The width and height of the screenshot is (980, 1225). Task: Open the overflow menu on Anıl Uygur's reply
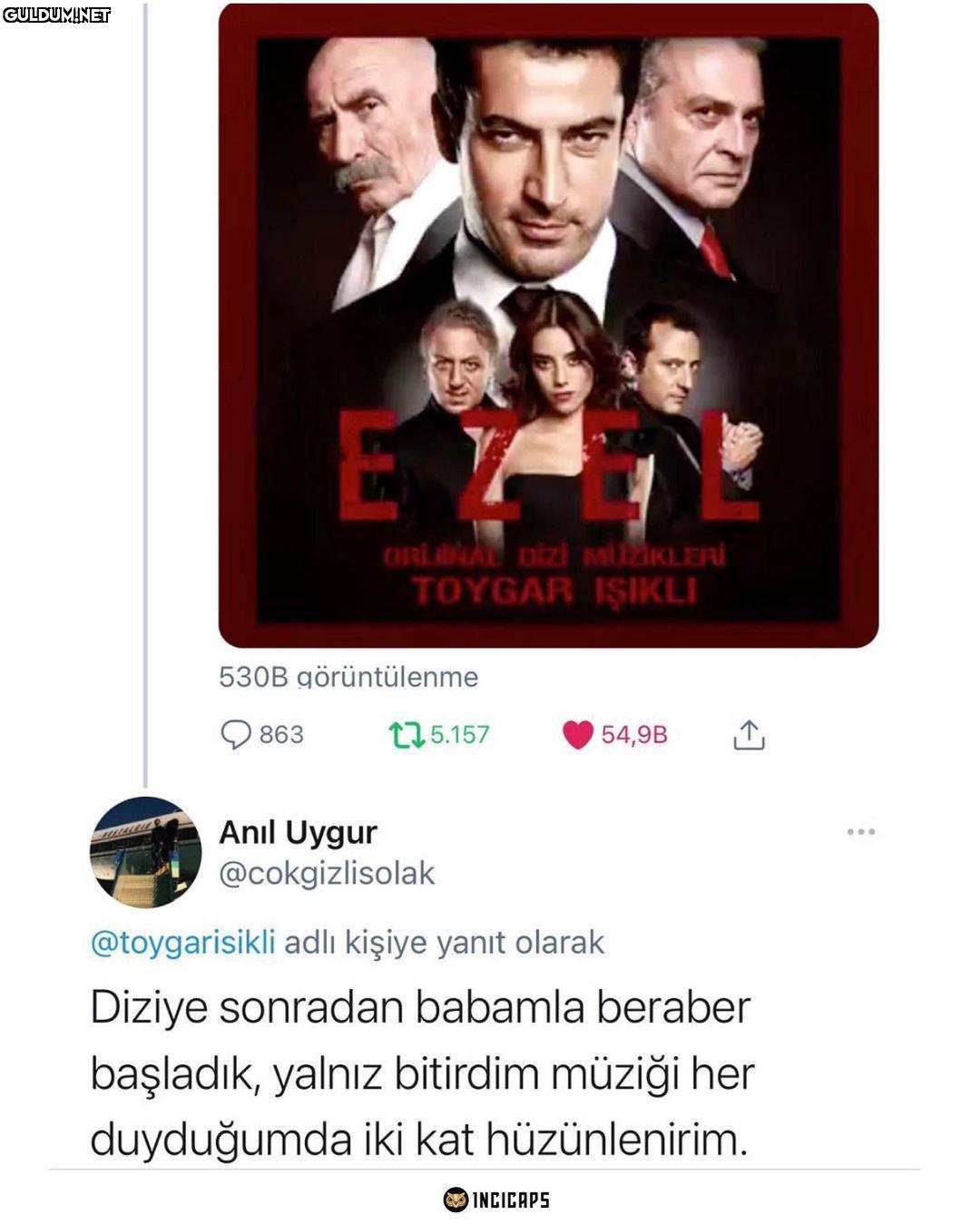[860, 831]
